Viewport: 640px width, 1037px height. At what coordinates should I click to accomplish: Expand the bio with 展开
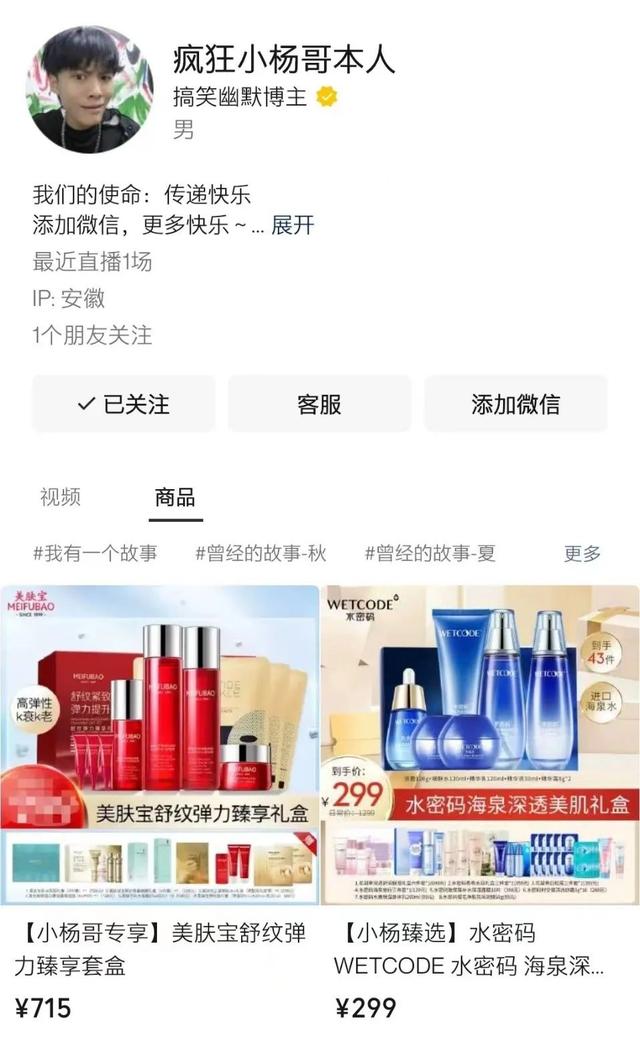click(292, 225)
